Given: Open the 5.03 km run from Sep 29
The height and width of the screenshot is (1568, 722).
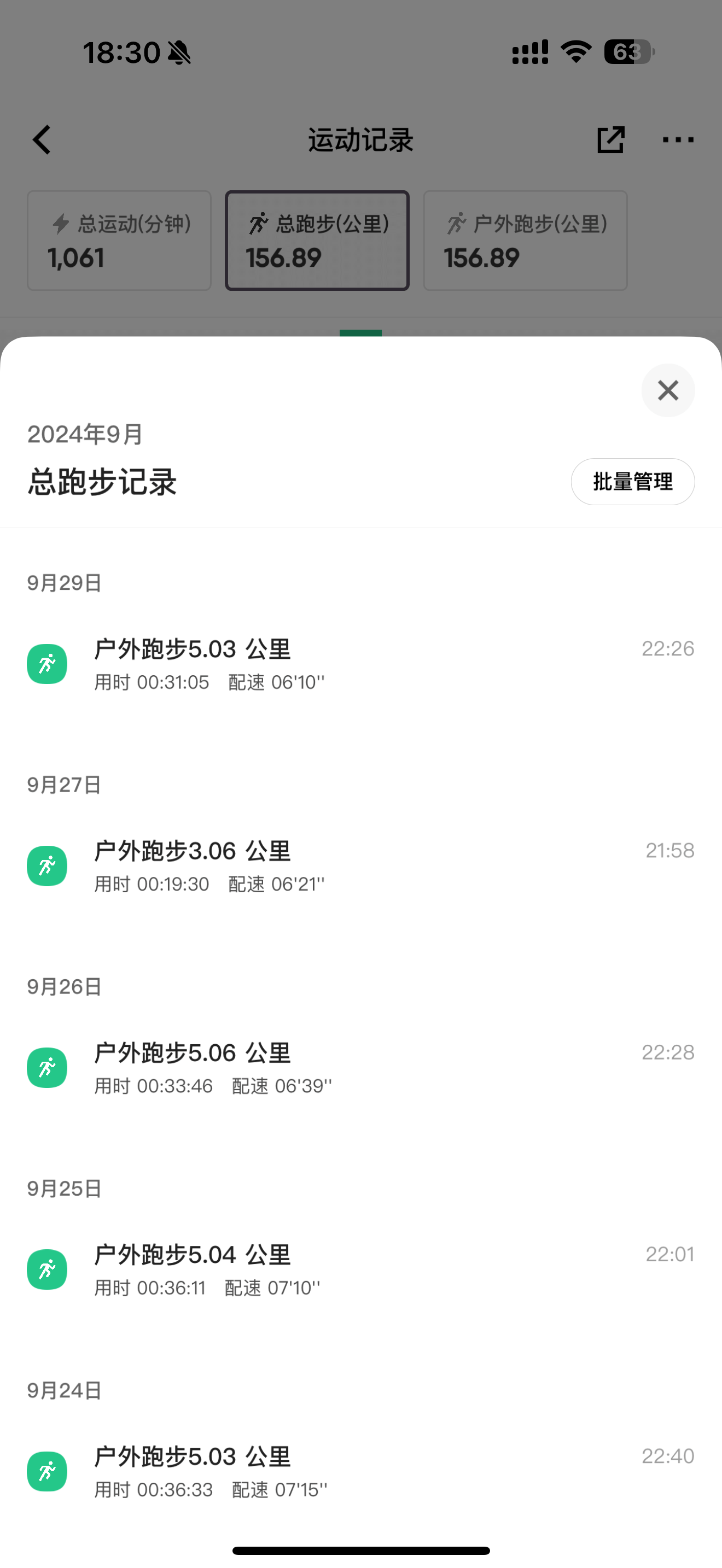Looking at the screenshot, I should (x=243, y=664).
